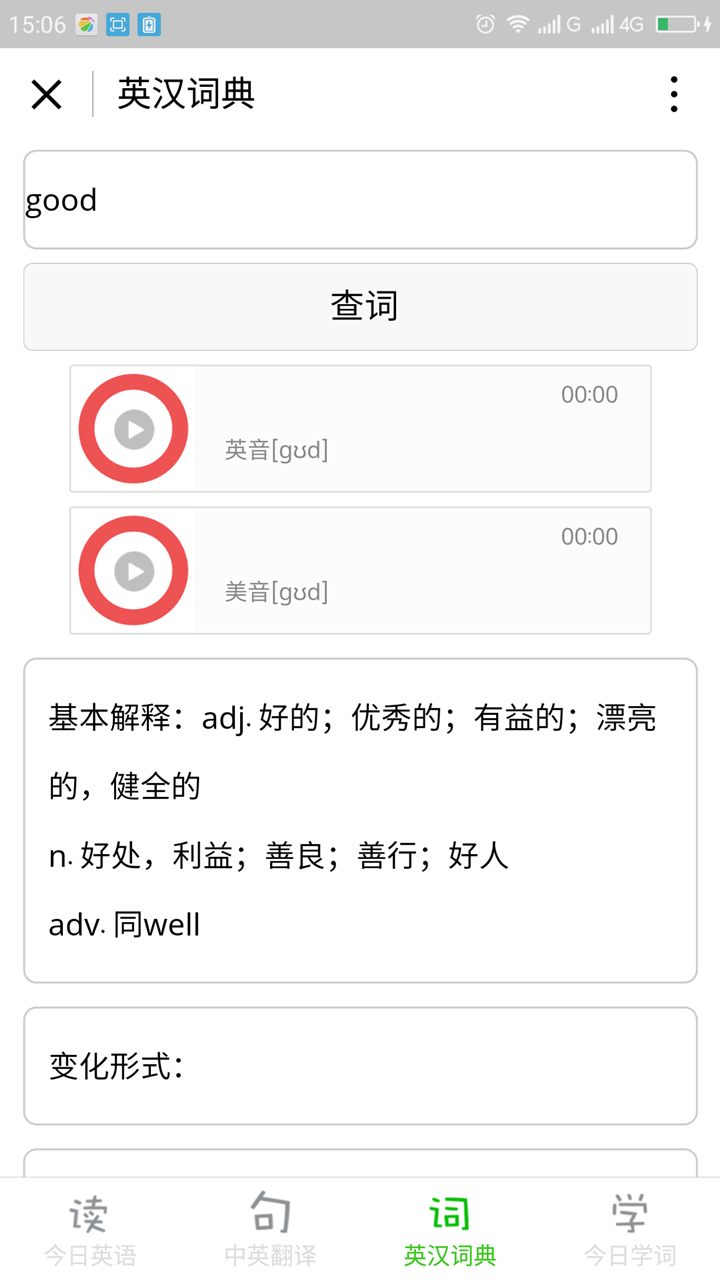
Task: Open the three-dot overflow menu
Action: point(674,94)
